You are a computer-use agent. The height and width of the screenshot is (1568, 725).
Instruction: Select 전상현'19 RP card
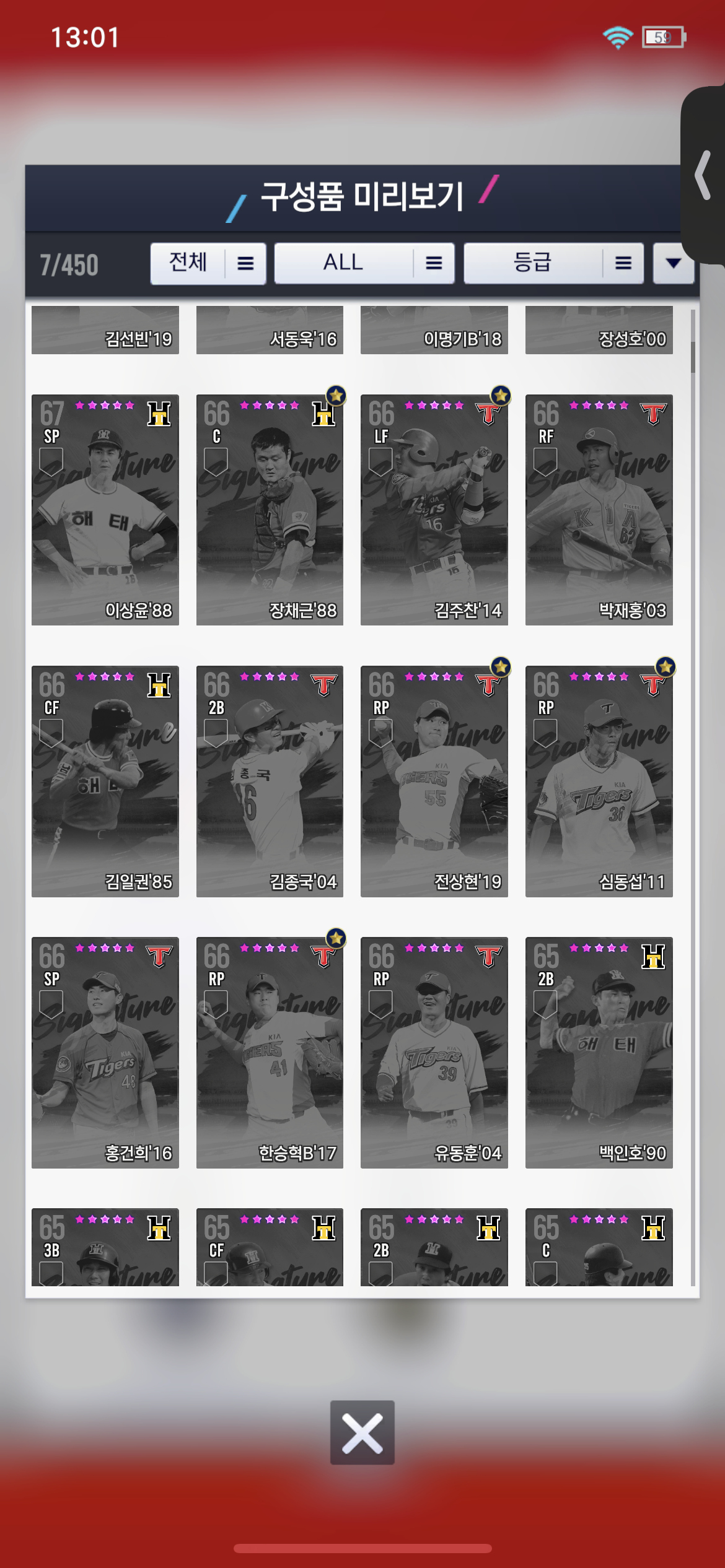(x=434, y=781)
